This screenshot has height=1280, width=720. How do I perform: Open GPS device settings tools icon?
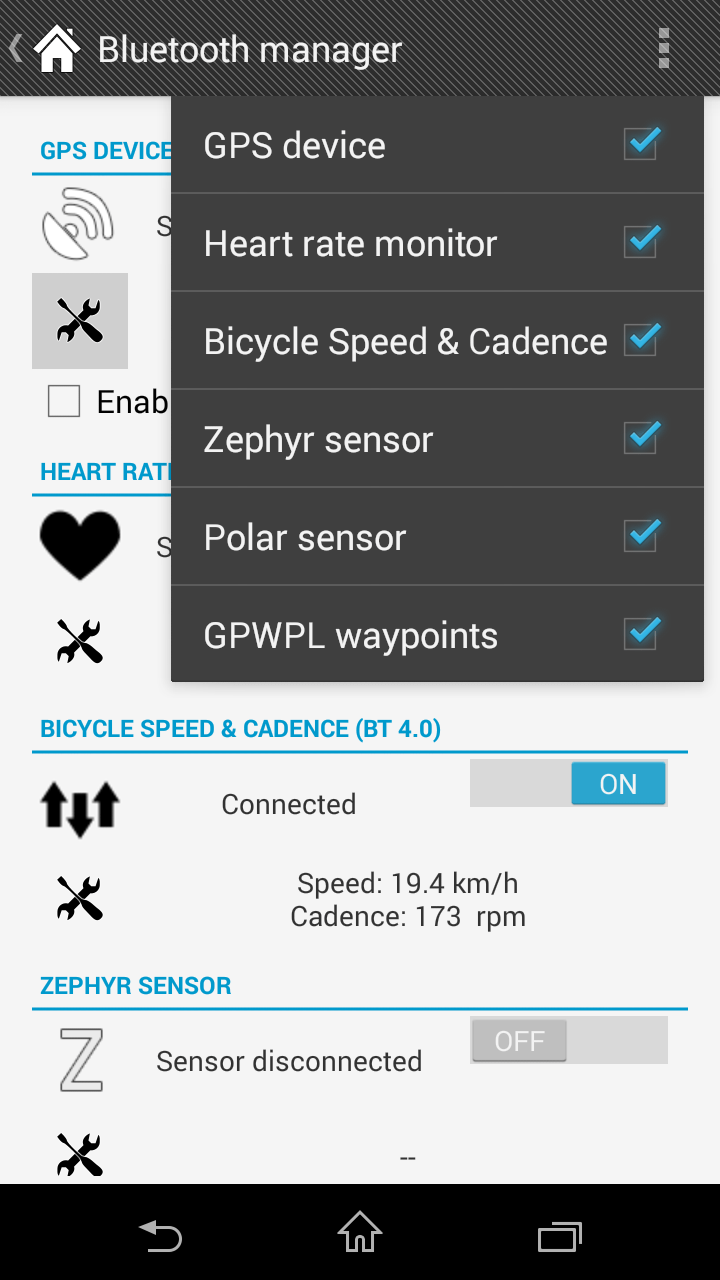pyautogui.click(x=80, y=321)
